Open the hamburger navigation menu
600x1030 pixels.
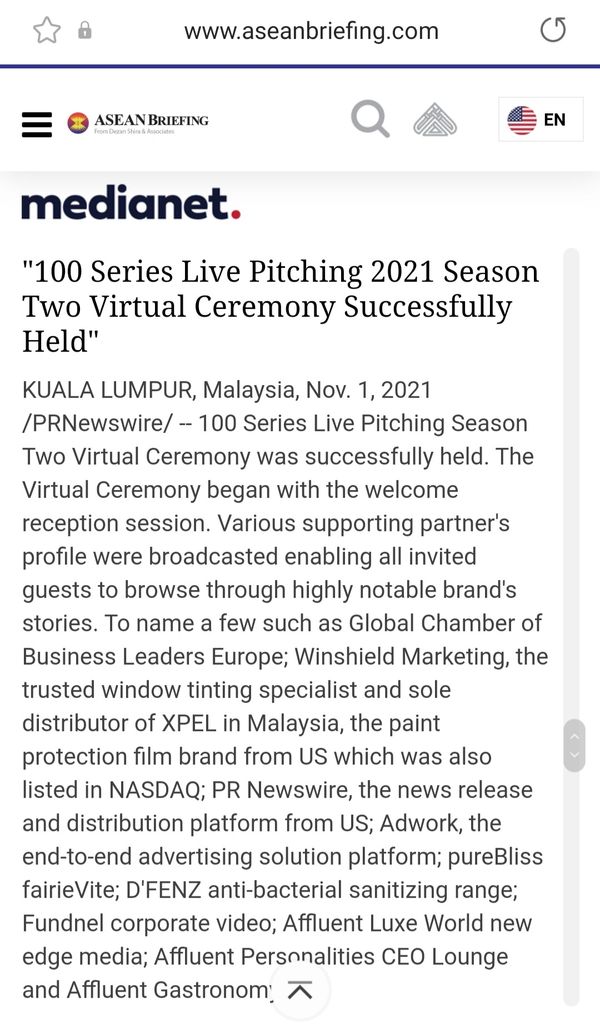click(x=37, y=124)
